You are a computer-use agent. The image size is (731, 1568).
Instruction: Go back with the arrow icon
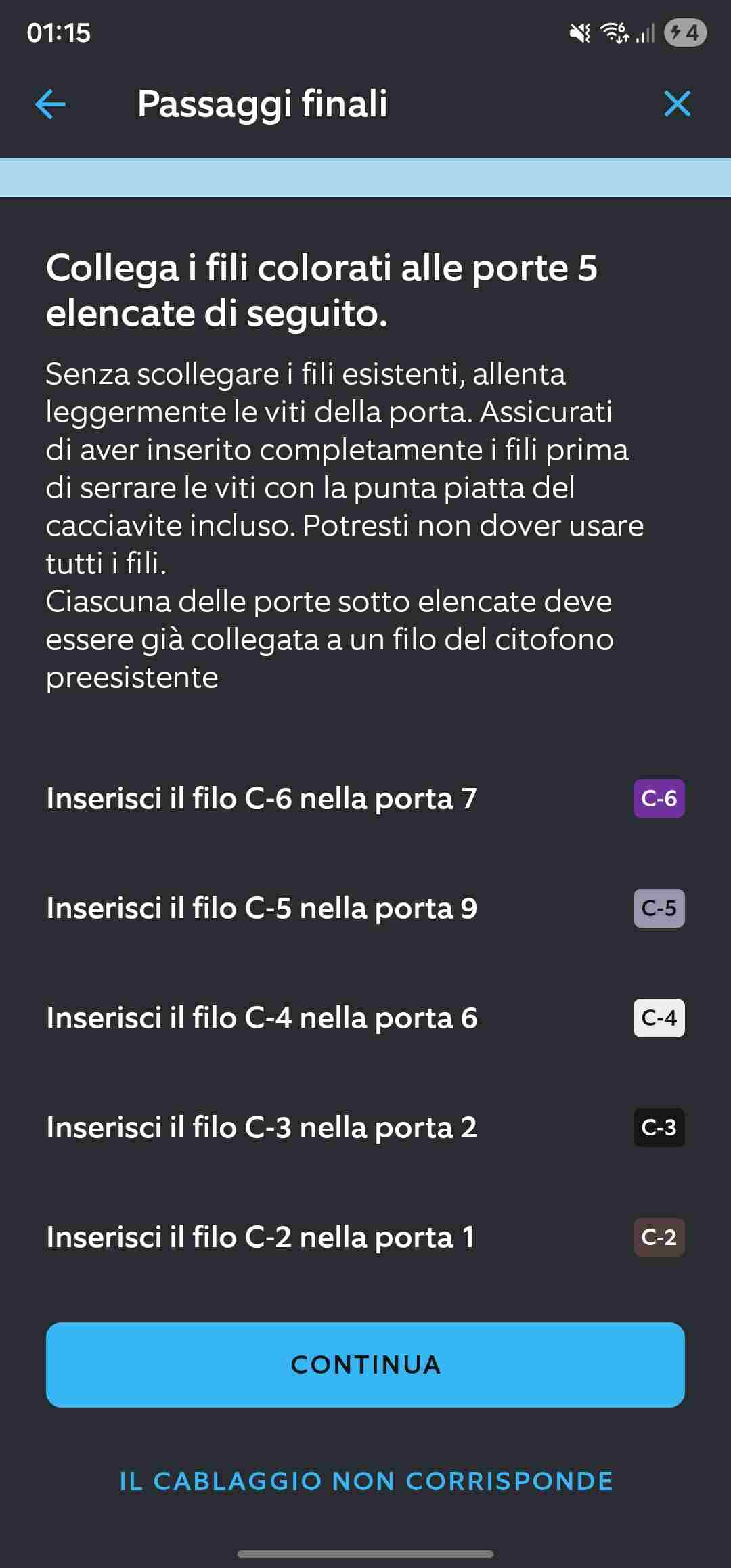(50, 104)
